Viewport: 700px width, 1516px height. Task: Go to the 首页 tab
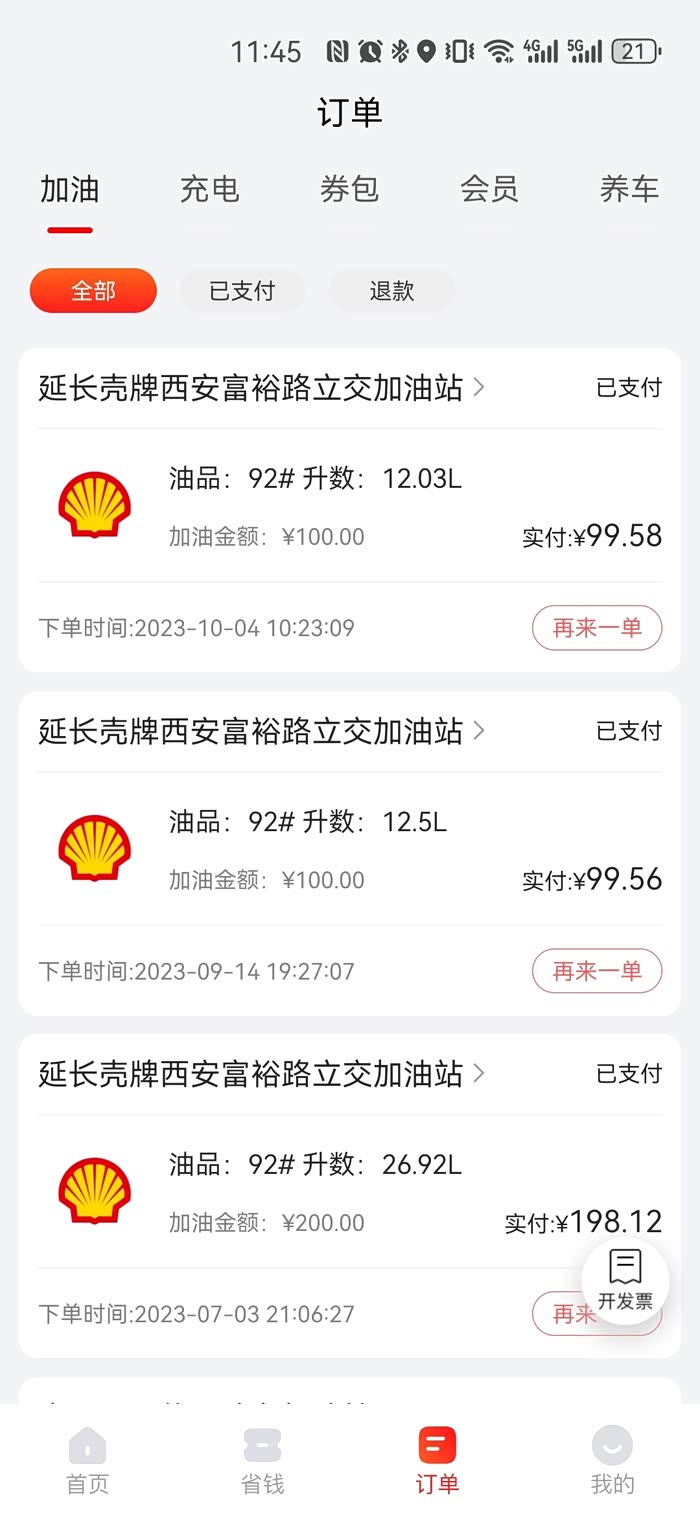87,1460
